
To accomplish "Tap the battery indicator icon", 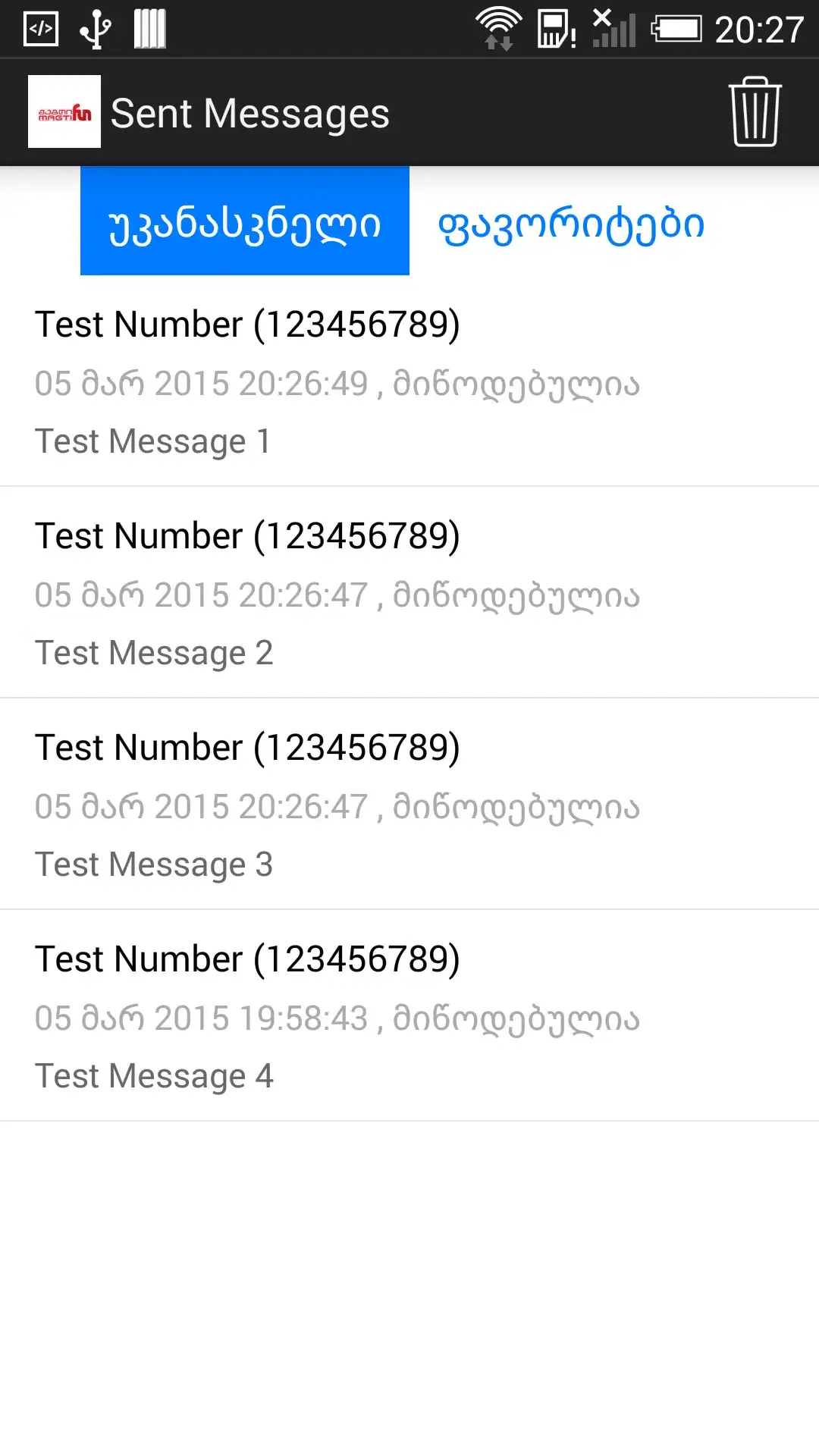I will click(x=675, y=29).
